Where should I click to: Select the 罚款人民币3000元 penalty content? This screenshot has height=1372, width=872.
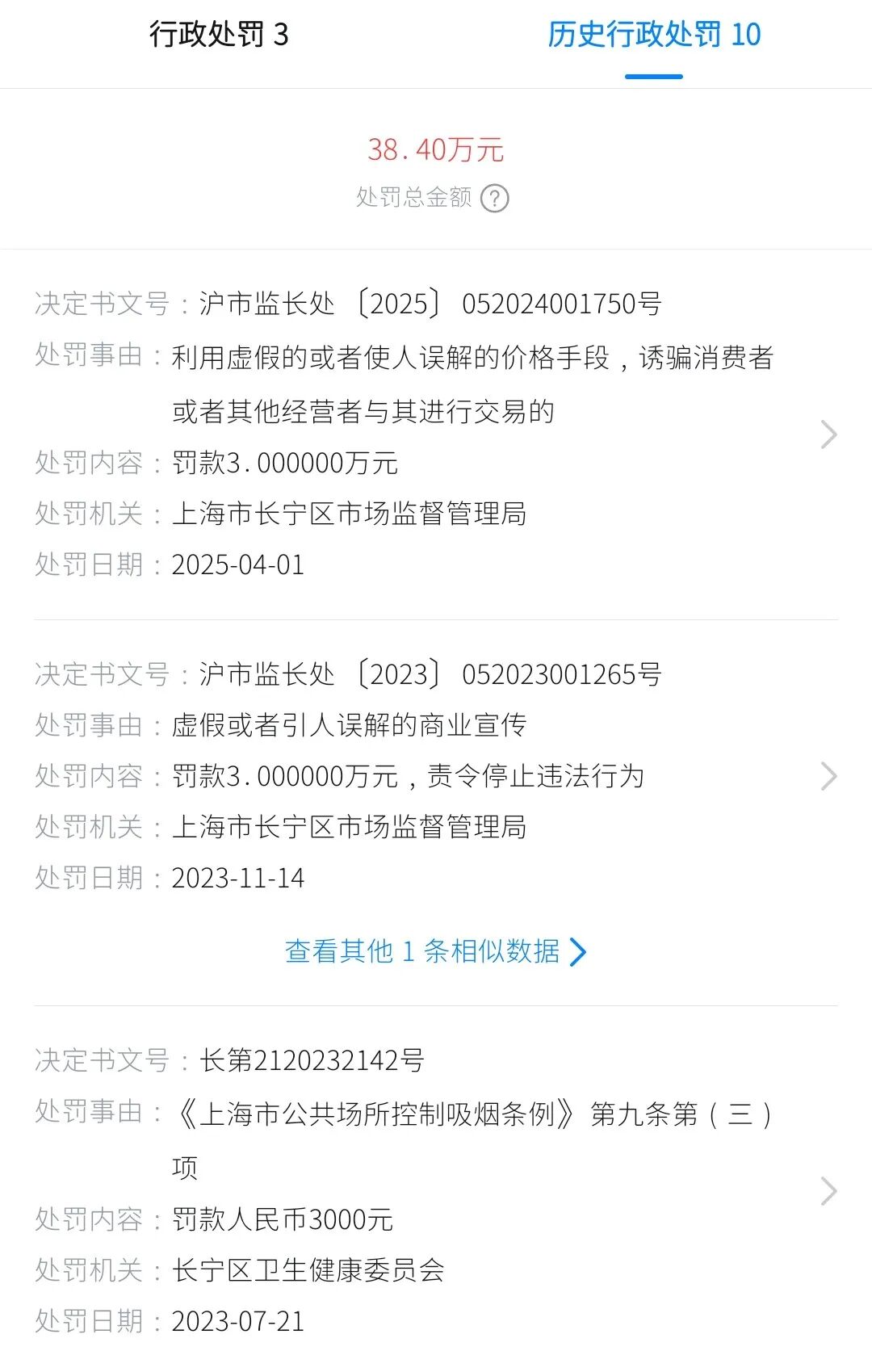[x=283, y=1220]
